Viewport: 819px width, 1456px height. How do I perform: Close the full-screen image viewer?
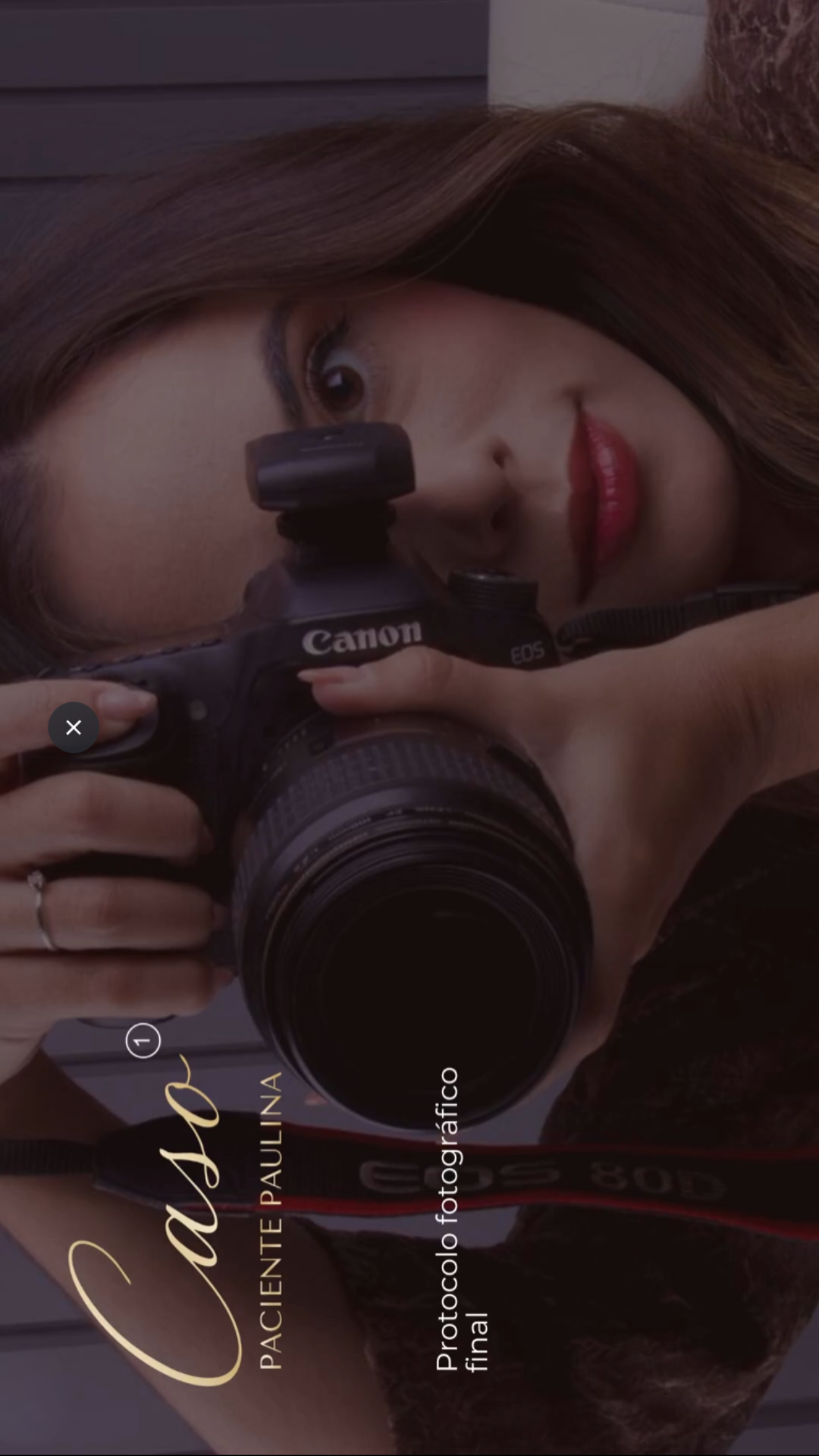74,728
